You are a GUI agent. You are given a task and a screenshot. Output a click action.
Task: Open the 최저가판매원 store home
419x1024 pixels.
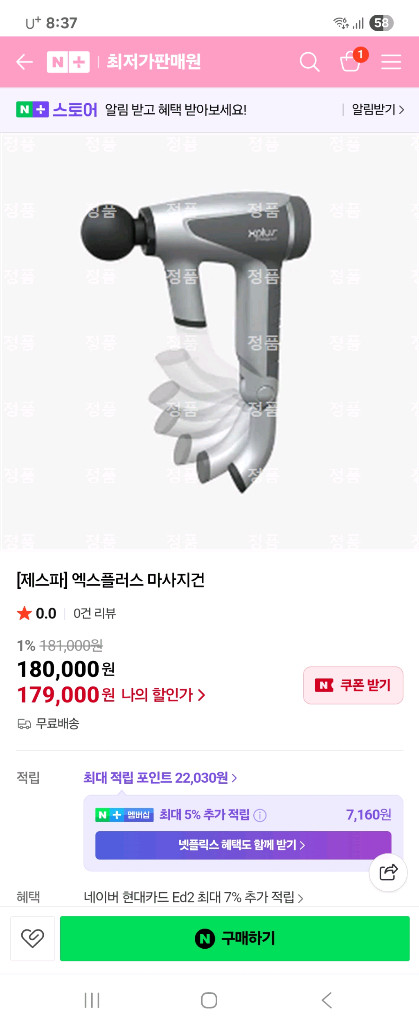pos(153,62)
